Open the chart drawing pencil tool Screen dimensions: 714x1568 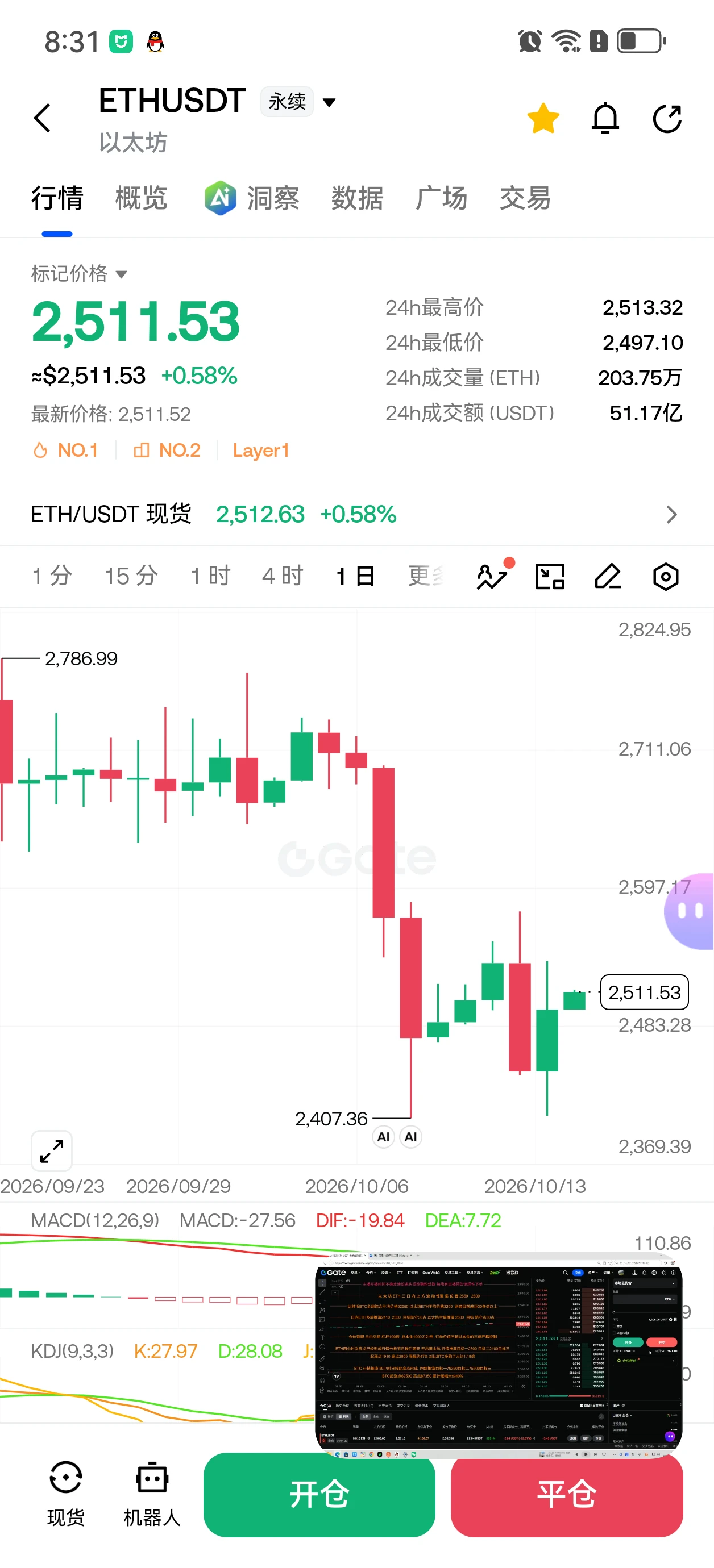pyautogui.click(x=607, y=576)
